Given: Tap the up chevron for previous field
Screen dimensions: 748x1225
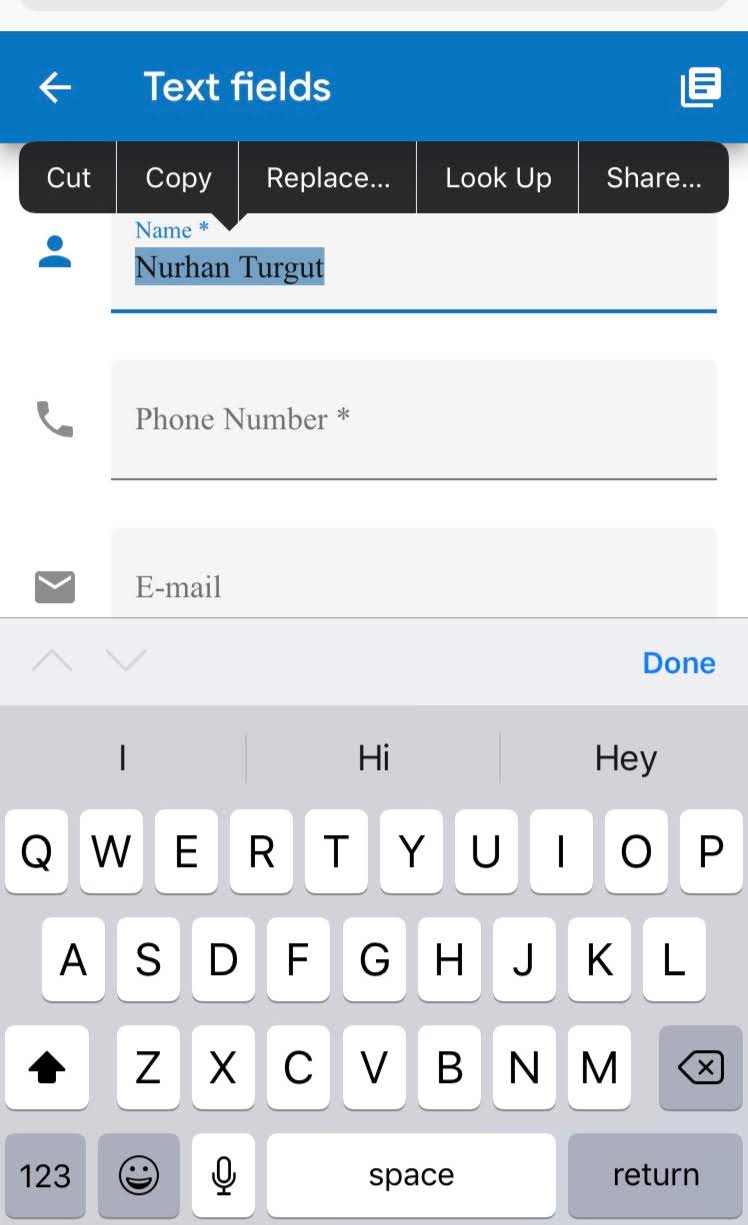Looking at the screenshot, I should coord(52,661).
